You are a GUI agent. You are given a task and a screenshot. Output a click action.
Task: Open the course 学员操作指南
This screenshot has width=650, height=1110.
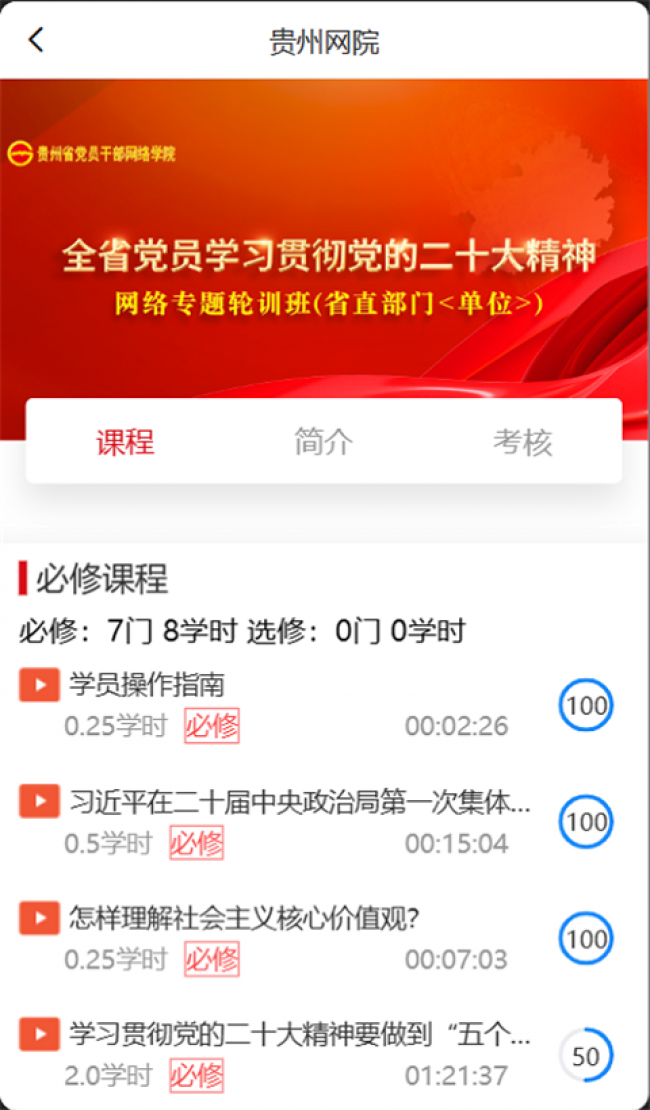tap(148, 685)
